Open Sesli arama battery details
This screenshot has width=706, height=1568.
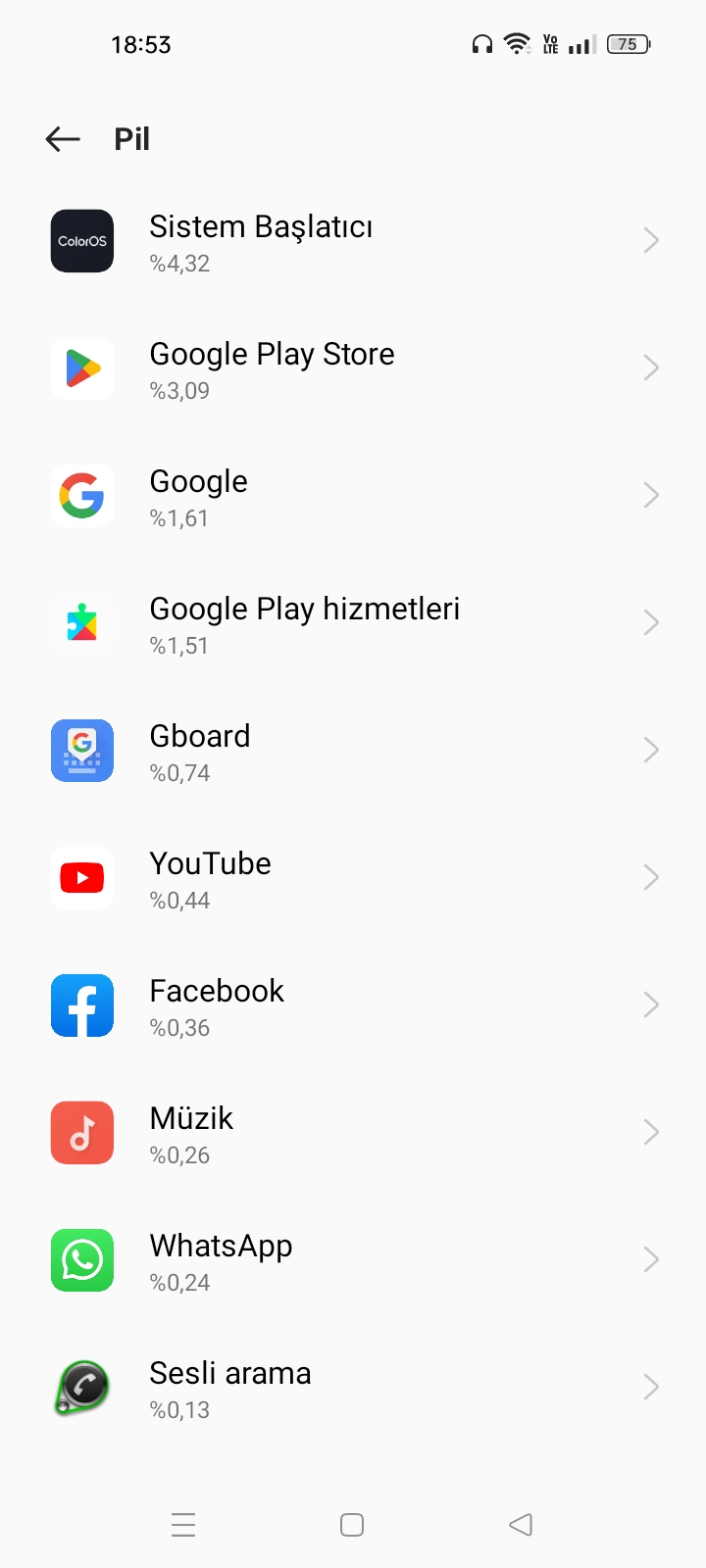pos(353,1388)
